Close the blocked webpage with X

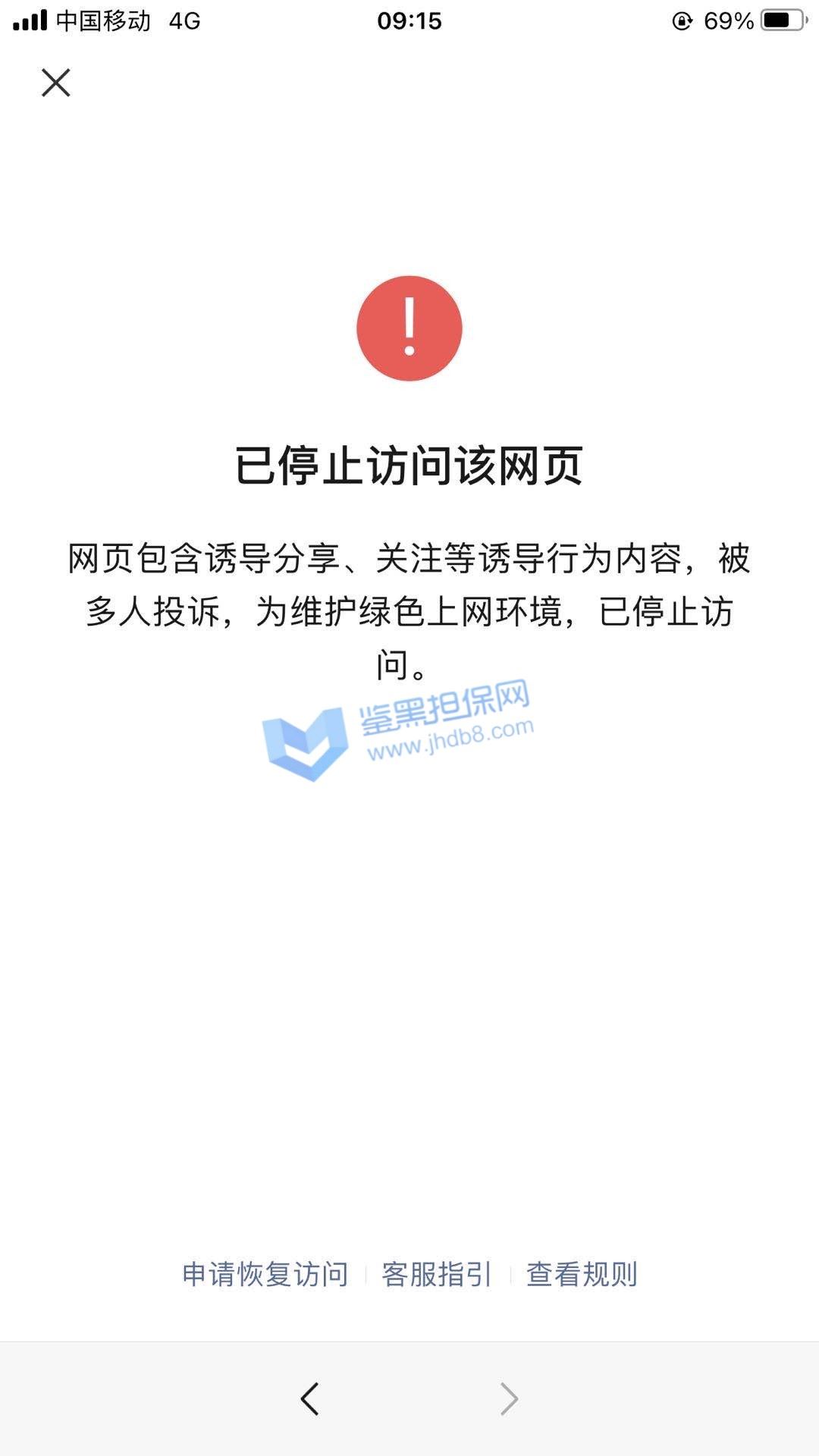[55, 83]
